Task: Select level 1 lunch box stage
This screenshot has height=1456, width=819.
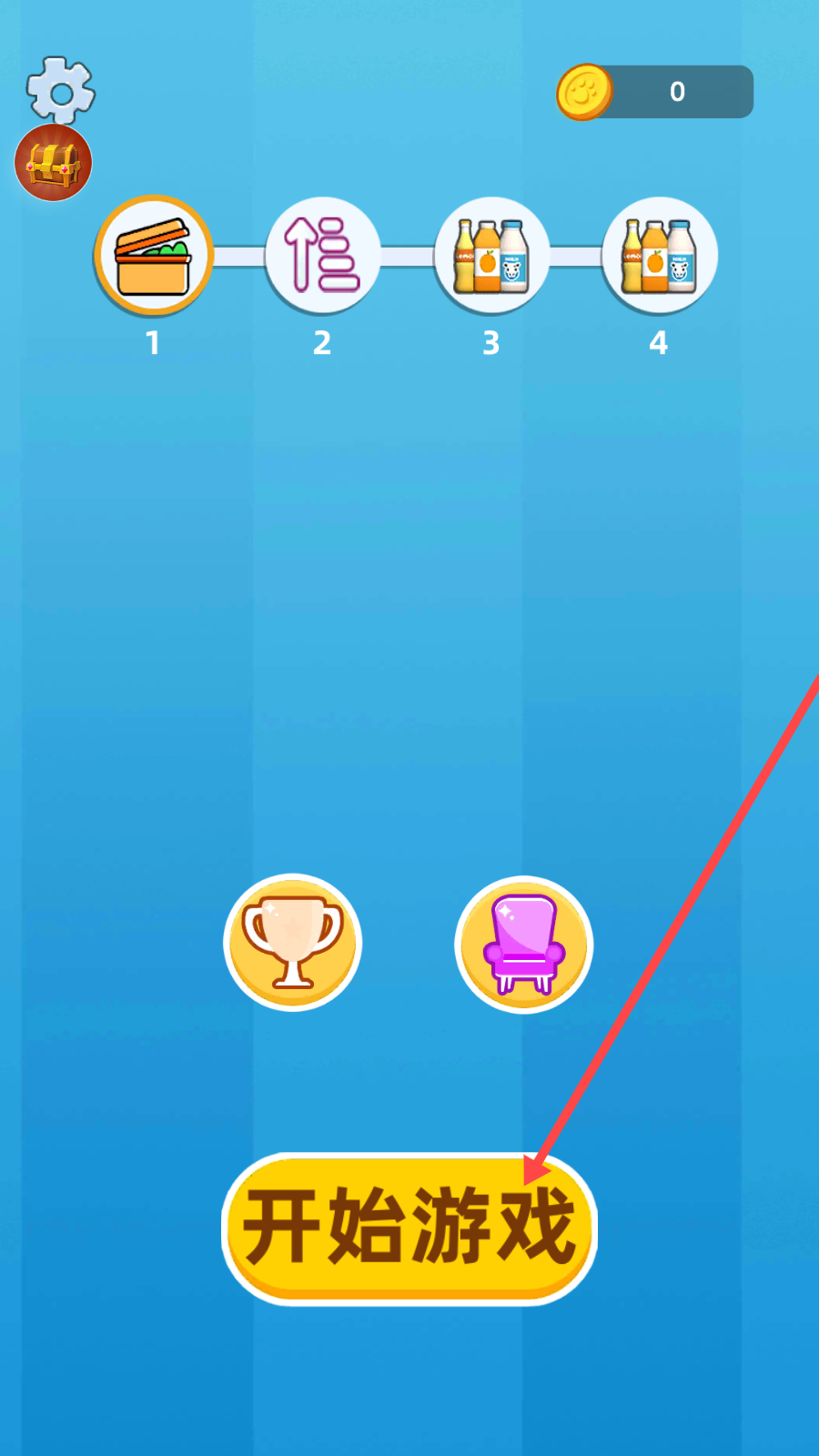Action: pos(154,256)
